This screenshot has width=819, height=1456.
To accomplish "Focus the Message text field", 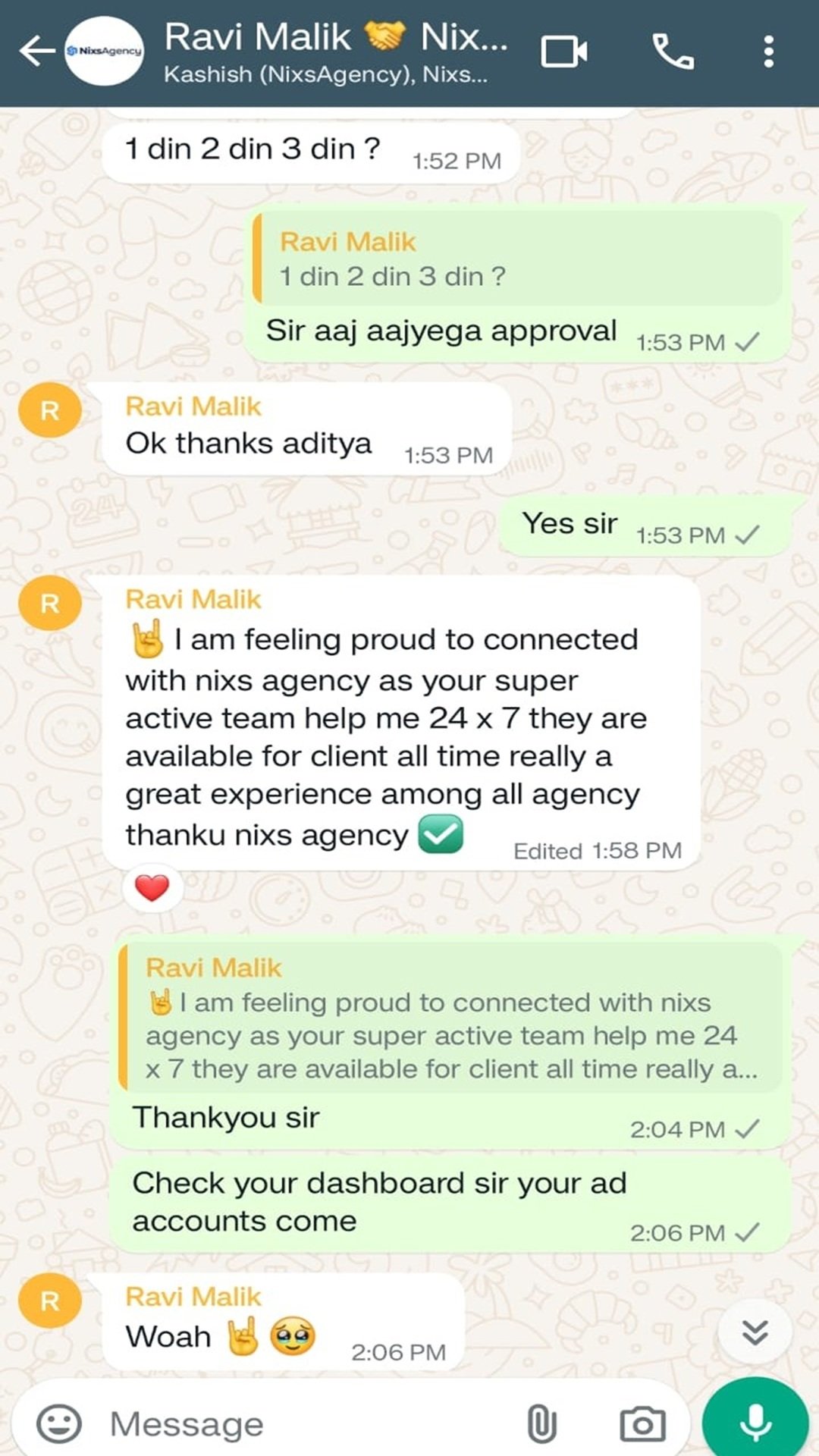I will 303,1424.
